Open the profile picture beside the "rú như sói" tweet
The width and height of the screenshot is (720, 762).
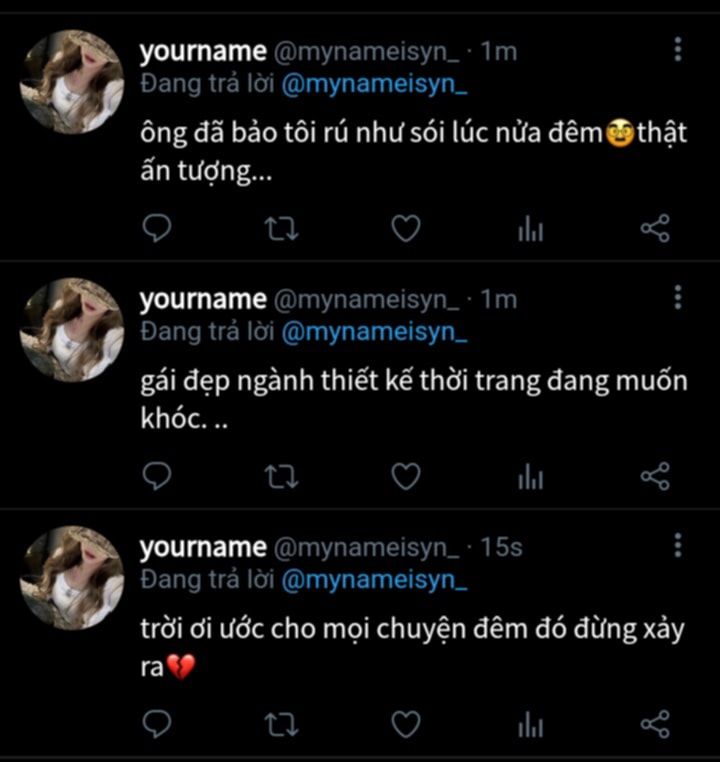tap(72, 81)
